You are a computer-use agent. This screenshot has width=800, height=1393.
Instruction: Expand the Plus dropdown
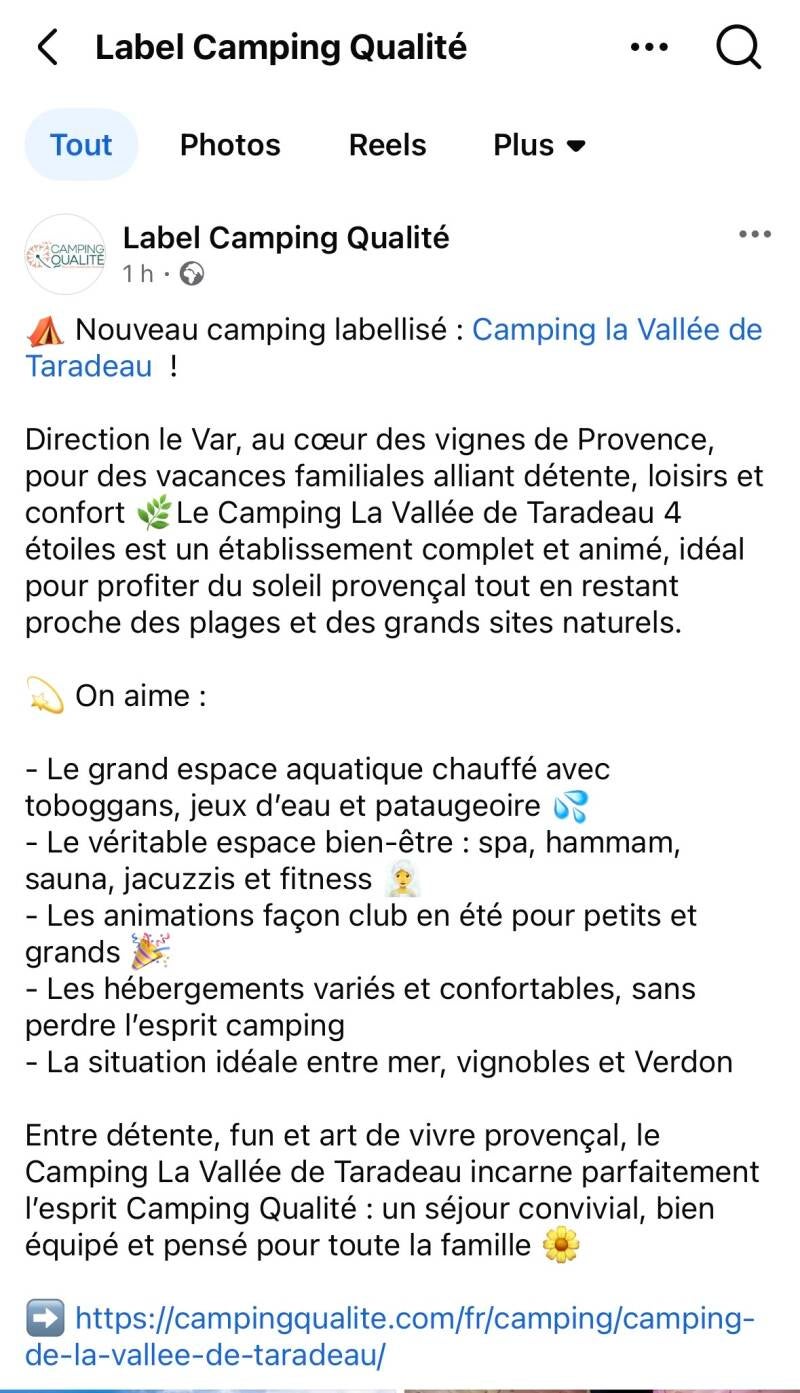538,145
